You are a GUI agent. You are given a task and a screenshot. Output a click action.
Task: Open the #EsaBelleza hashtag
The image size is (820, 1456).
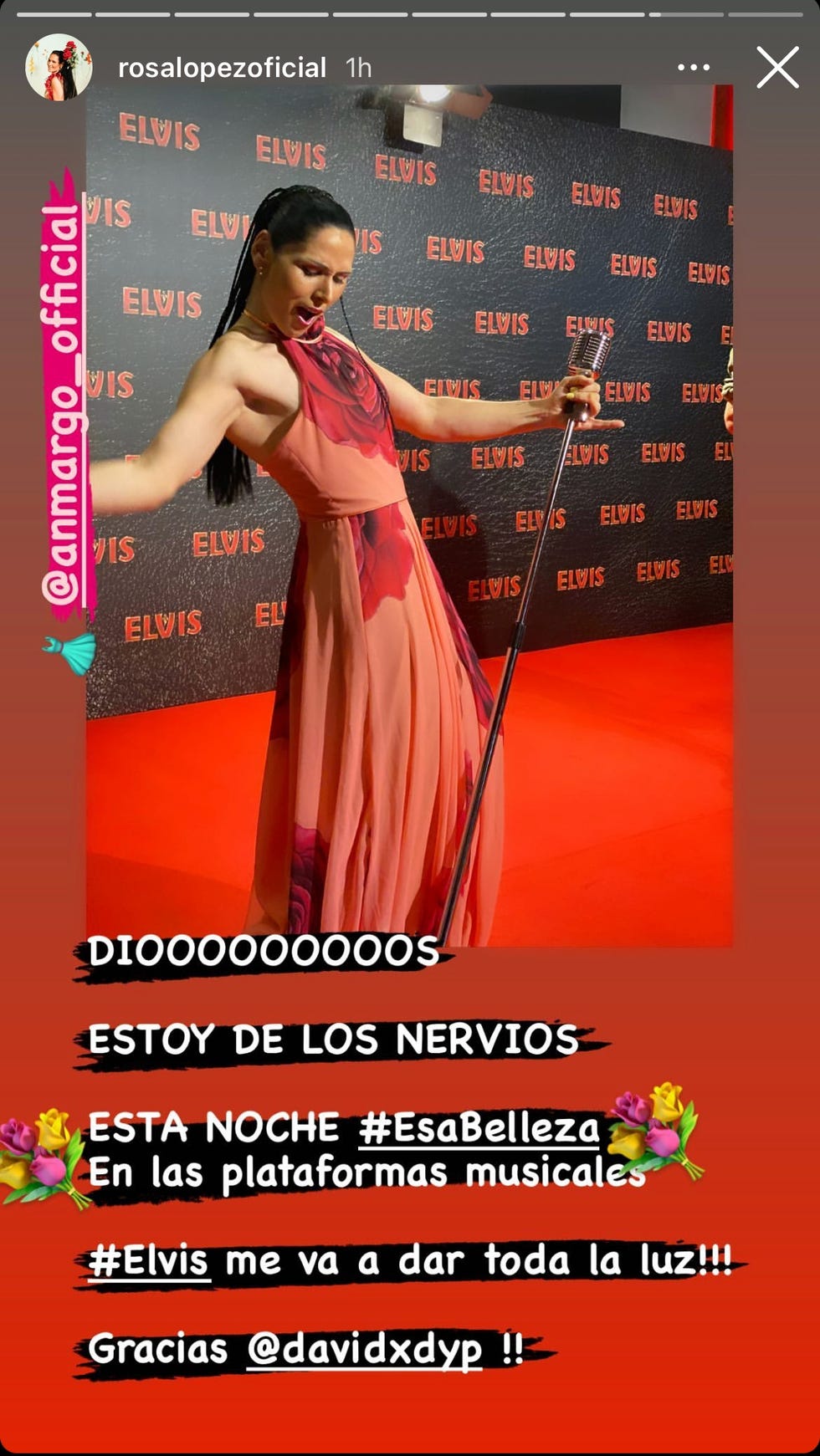pos(479,1128)
